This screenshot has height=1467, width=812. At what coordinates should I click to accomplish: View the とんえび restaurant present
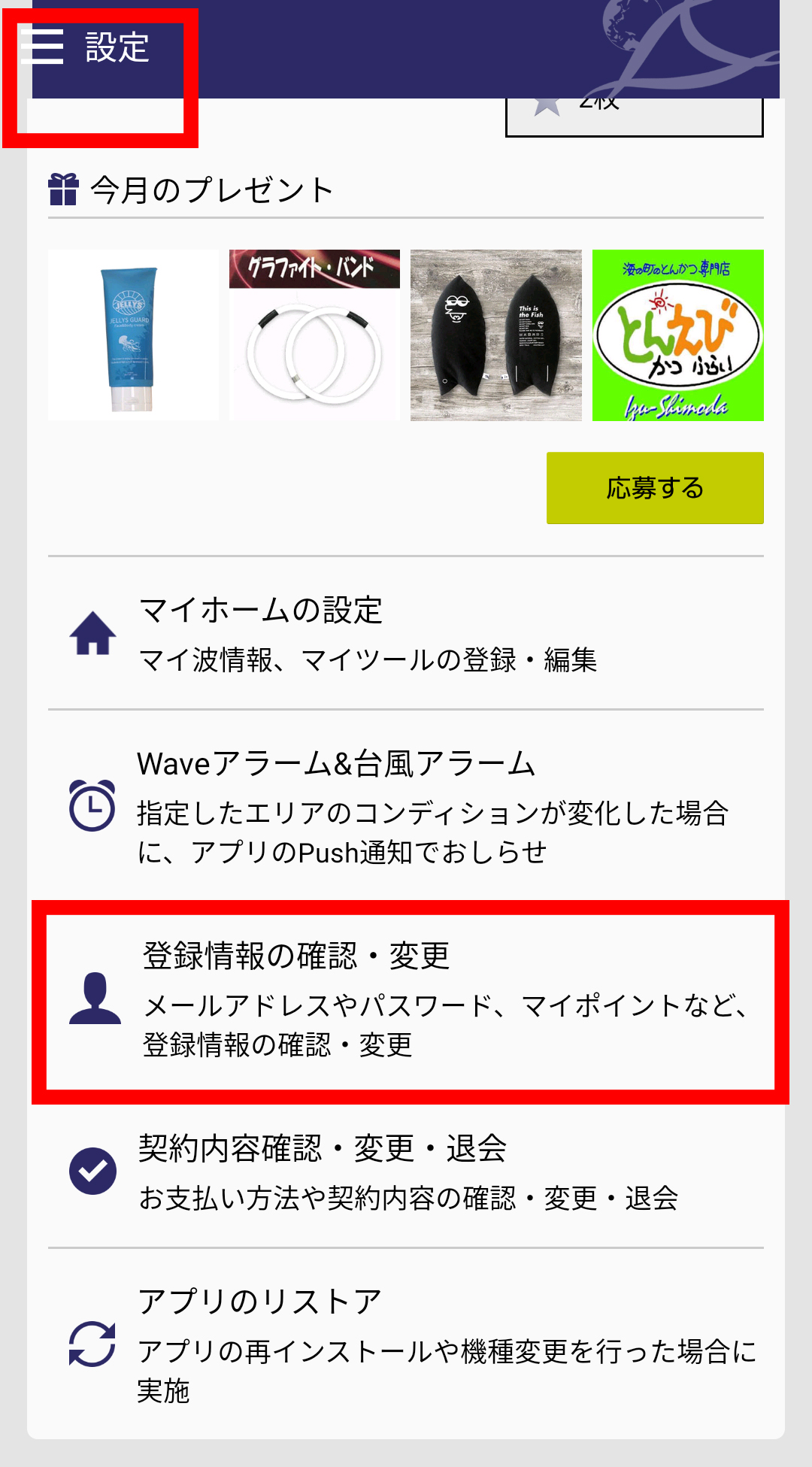678,335
